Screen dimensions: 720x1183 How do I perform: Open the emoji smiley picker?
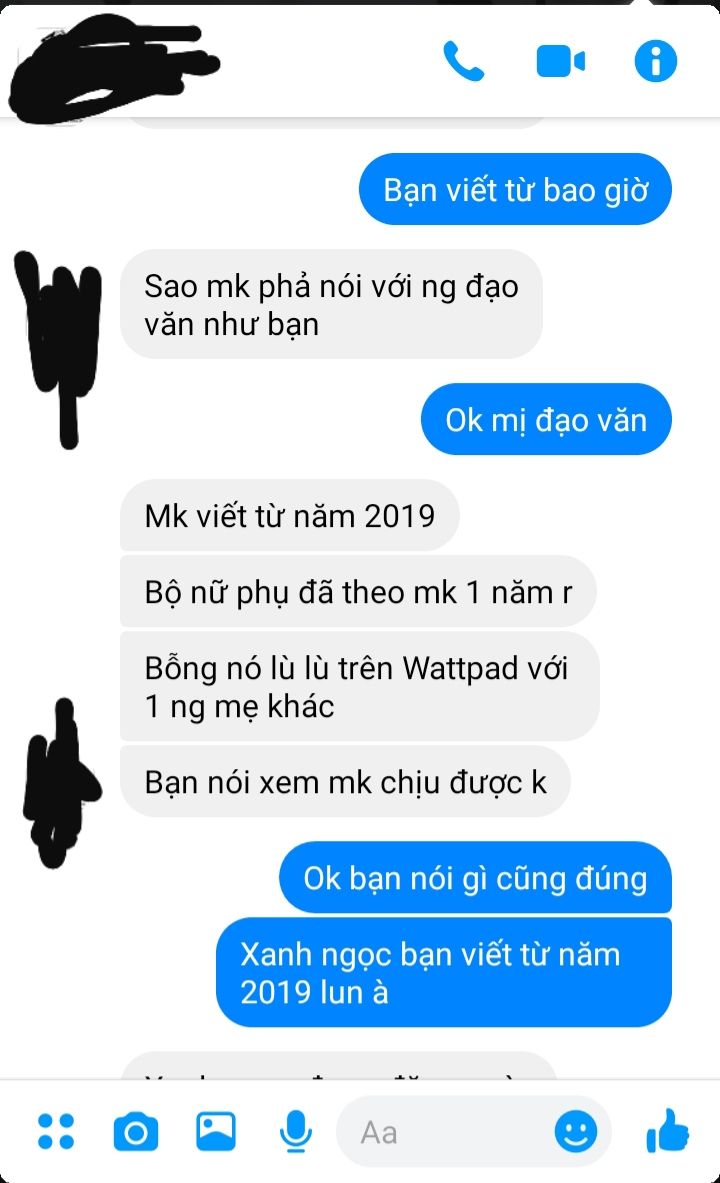[576, 1132]
